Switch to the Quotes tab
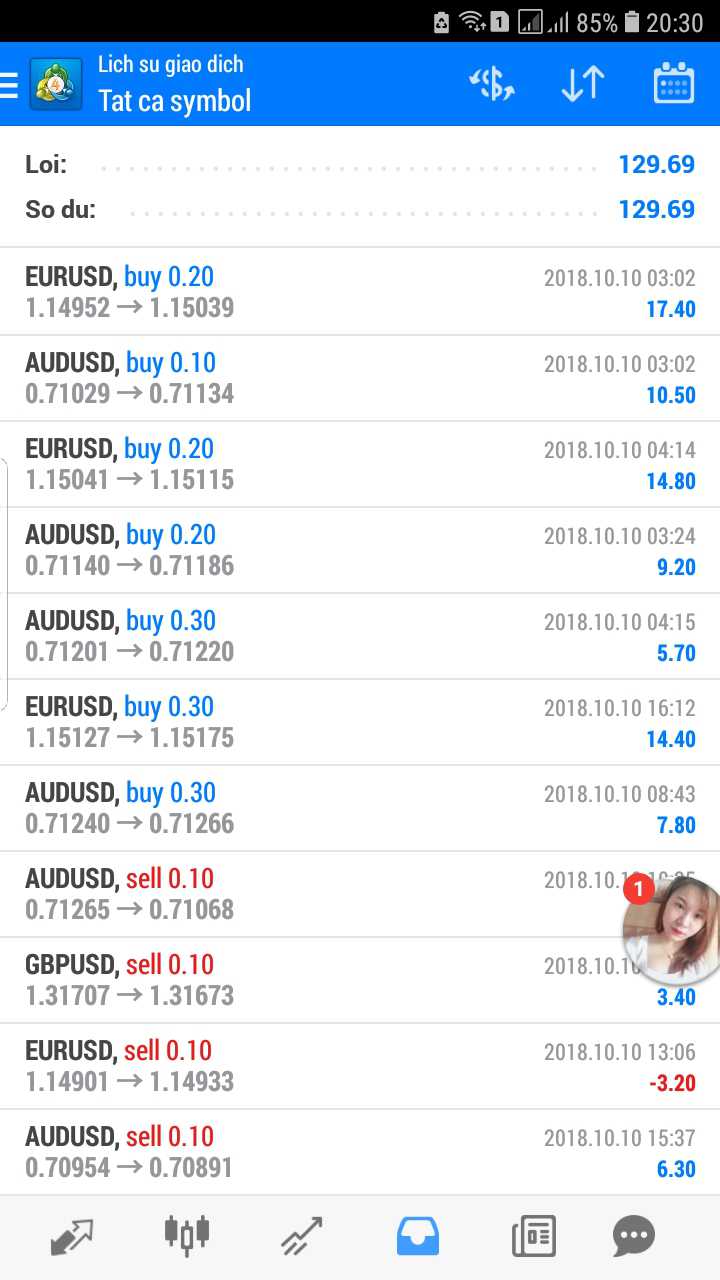 tap(72, 1236)
